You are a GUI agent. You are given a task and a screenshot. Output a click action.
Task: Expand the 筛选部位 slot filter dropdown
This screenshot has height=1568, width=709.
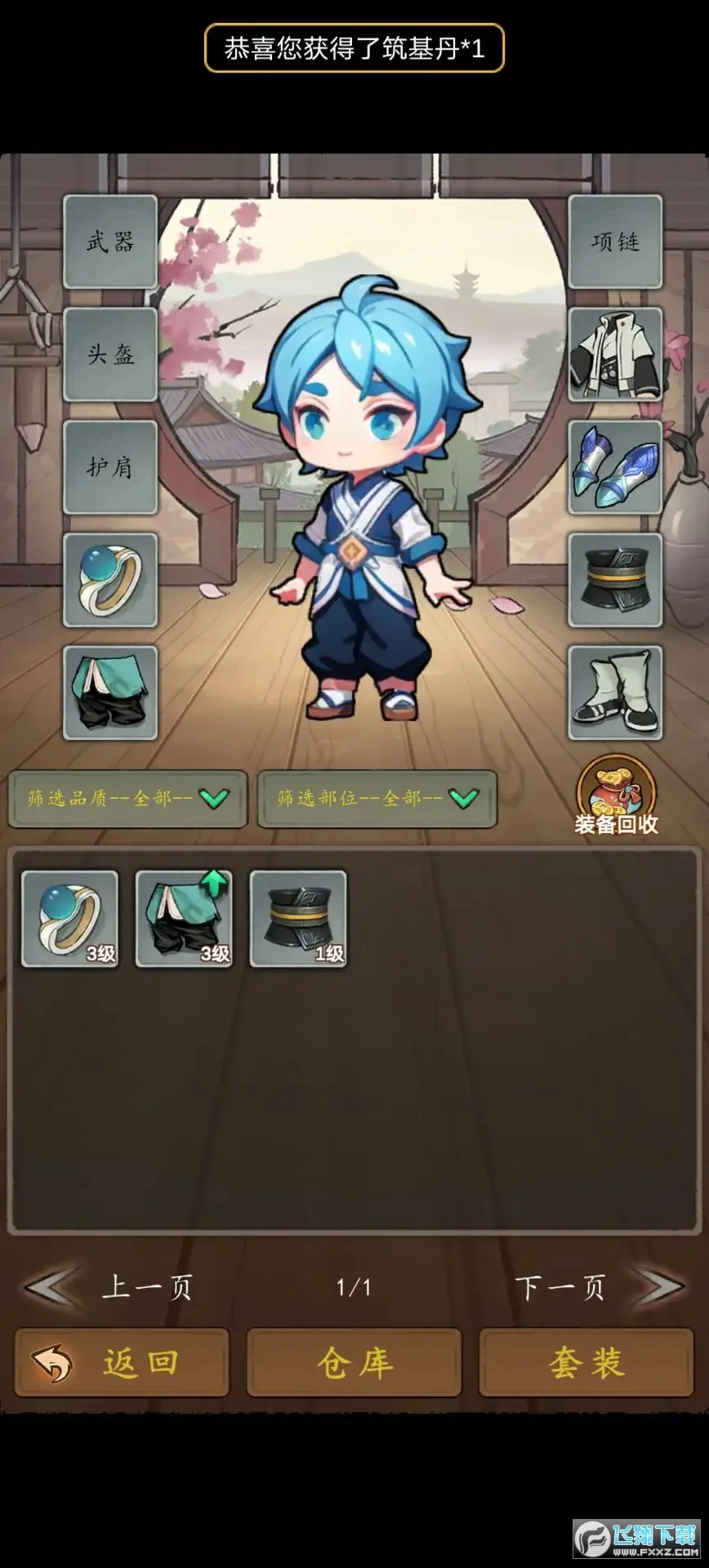tap(377, 798)
